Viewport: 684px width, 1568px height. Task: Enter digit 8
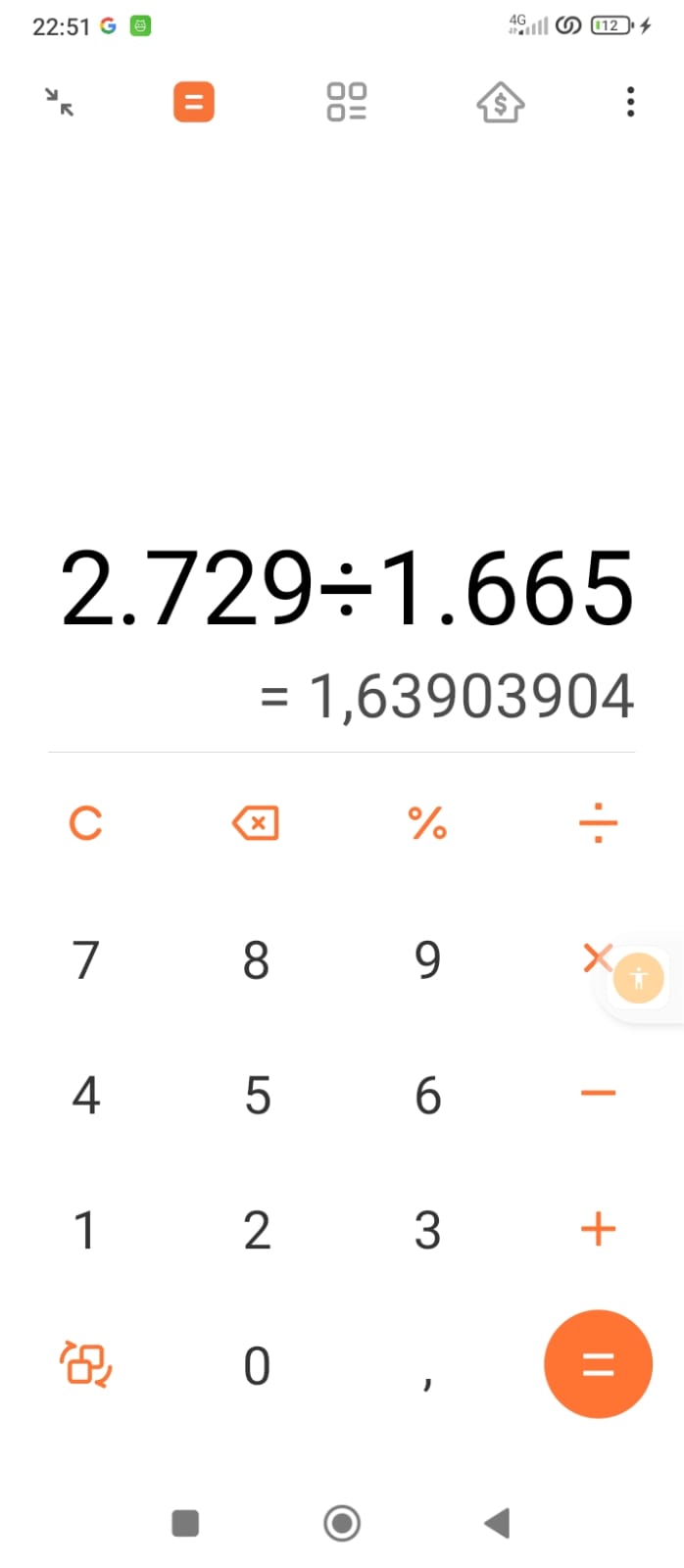coord(256,959)
